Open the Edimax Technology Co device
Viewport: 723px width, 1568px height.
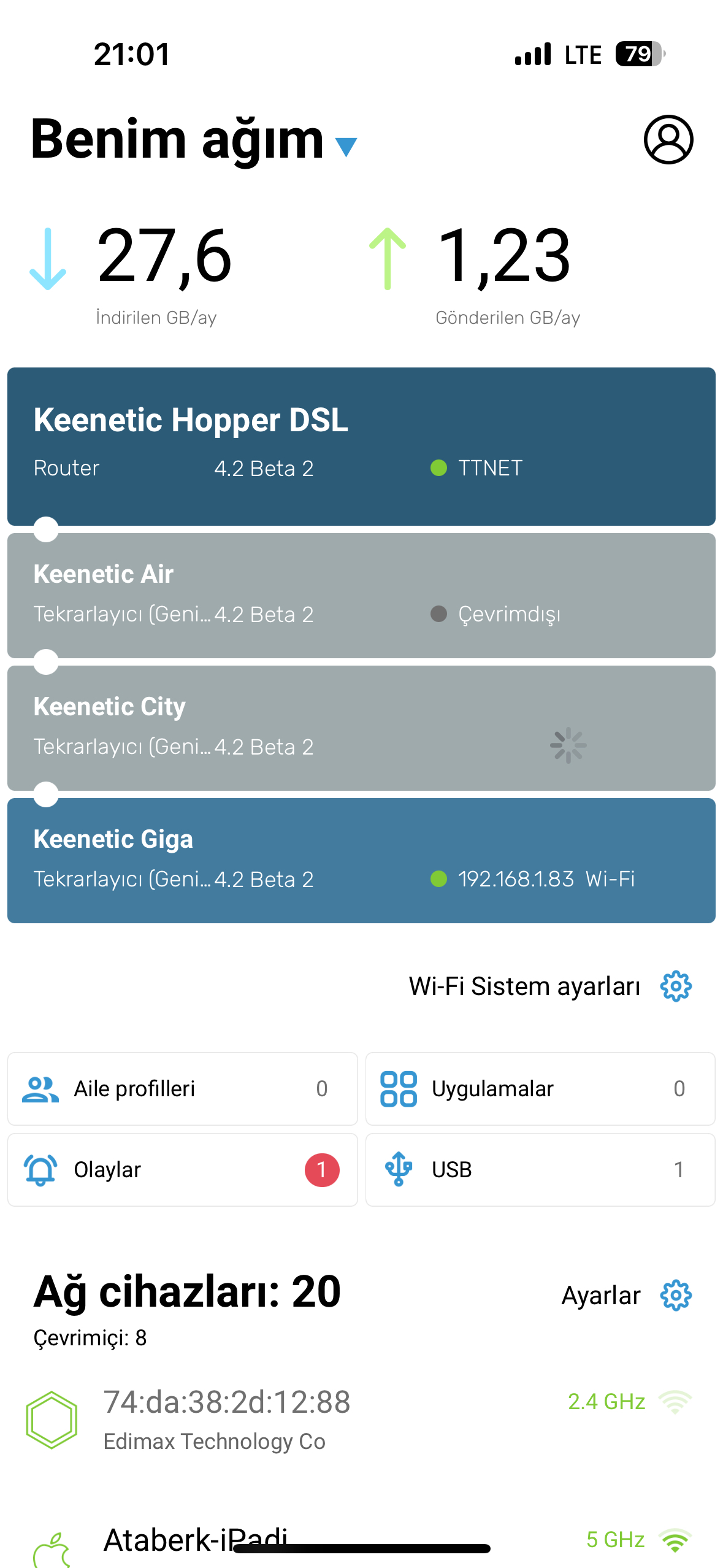pyautogui.click(x=361, y=1420)
